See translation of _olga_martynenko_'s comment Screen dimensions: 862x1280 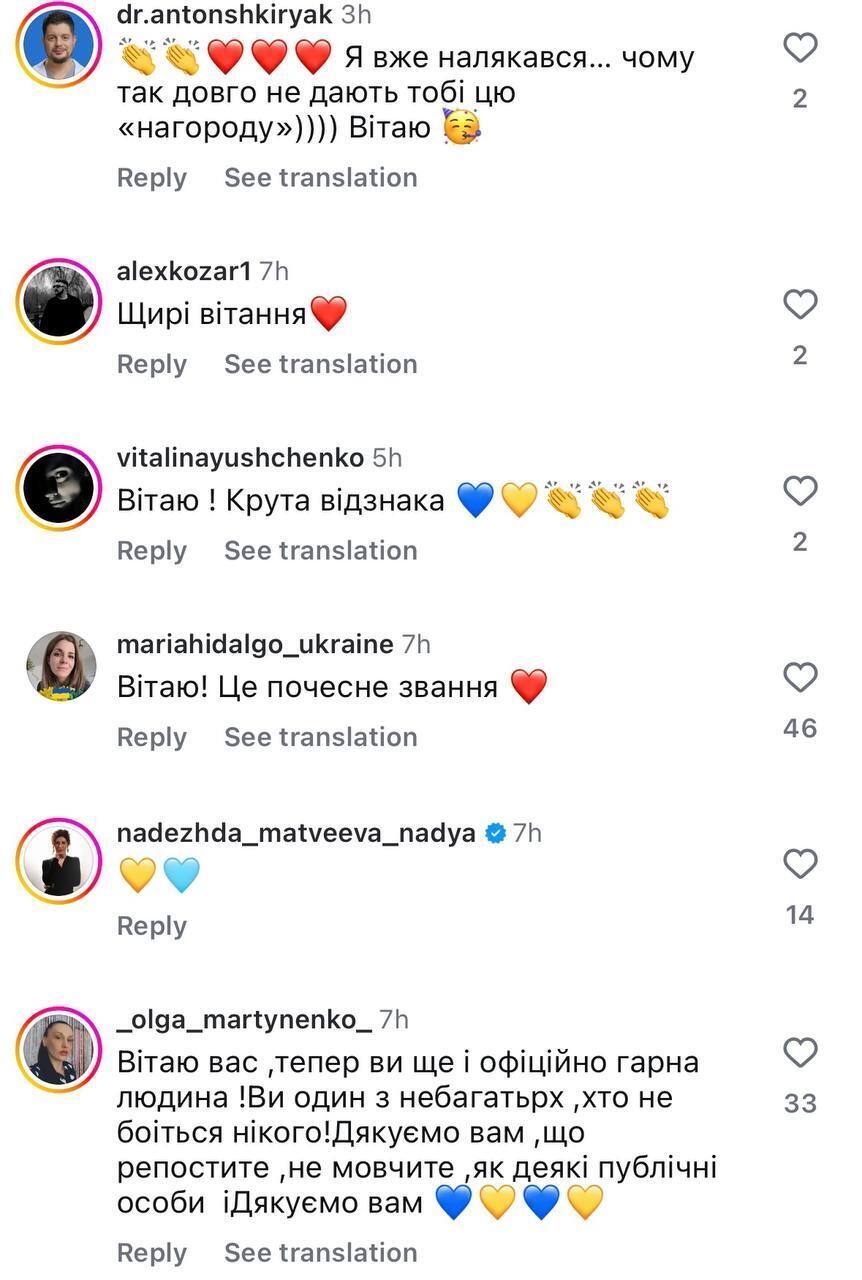320,1253
